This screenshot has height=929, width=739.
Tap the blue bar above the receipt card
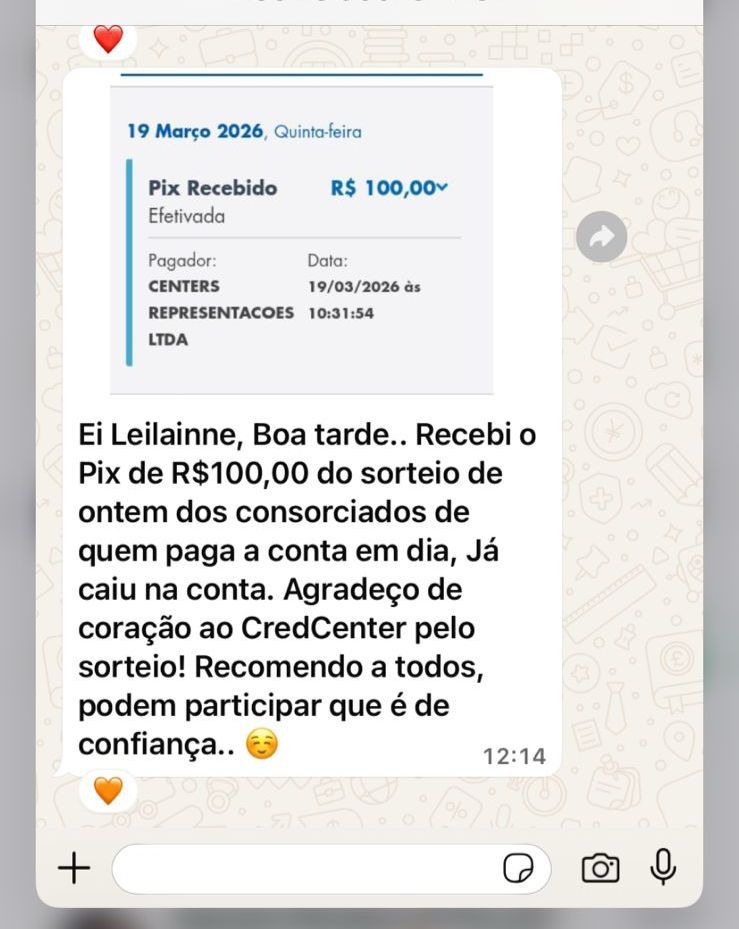[300, 72]
